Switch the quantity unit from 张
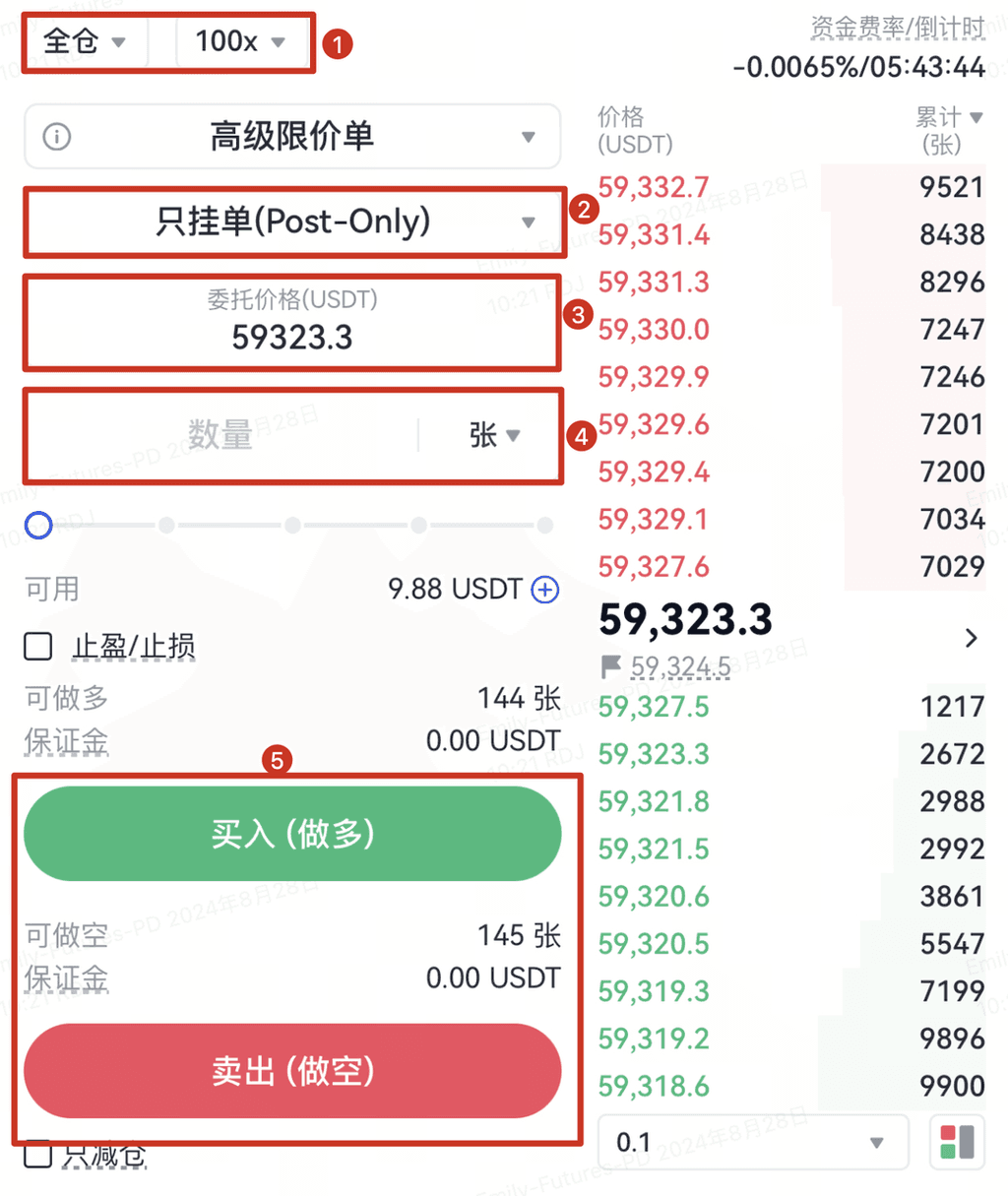 [x=494, y=434]
